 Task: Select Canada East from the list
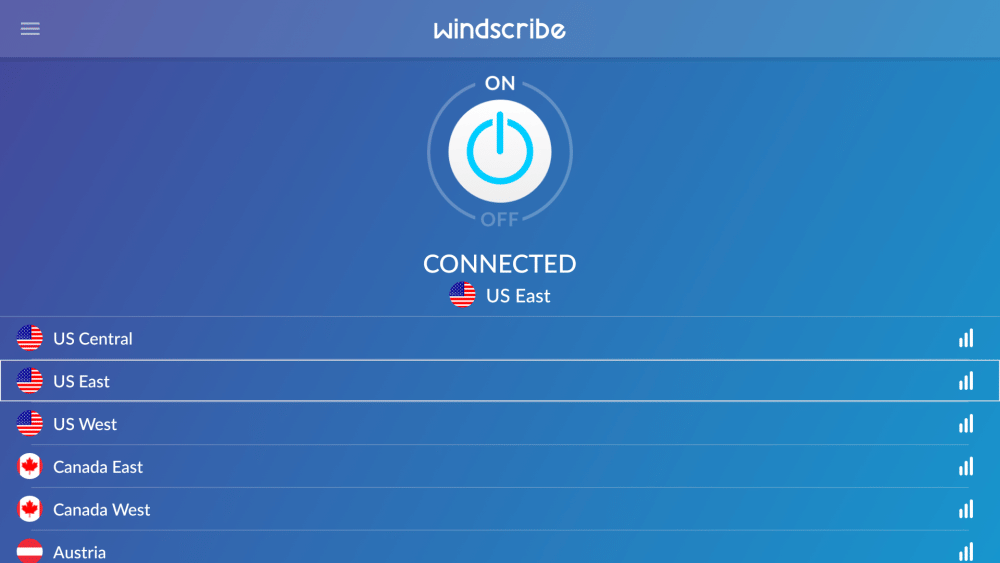point(98,467)
